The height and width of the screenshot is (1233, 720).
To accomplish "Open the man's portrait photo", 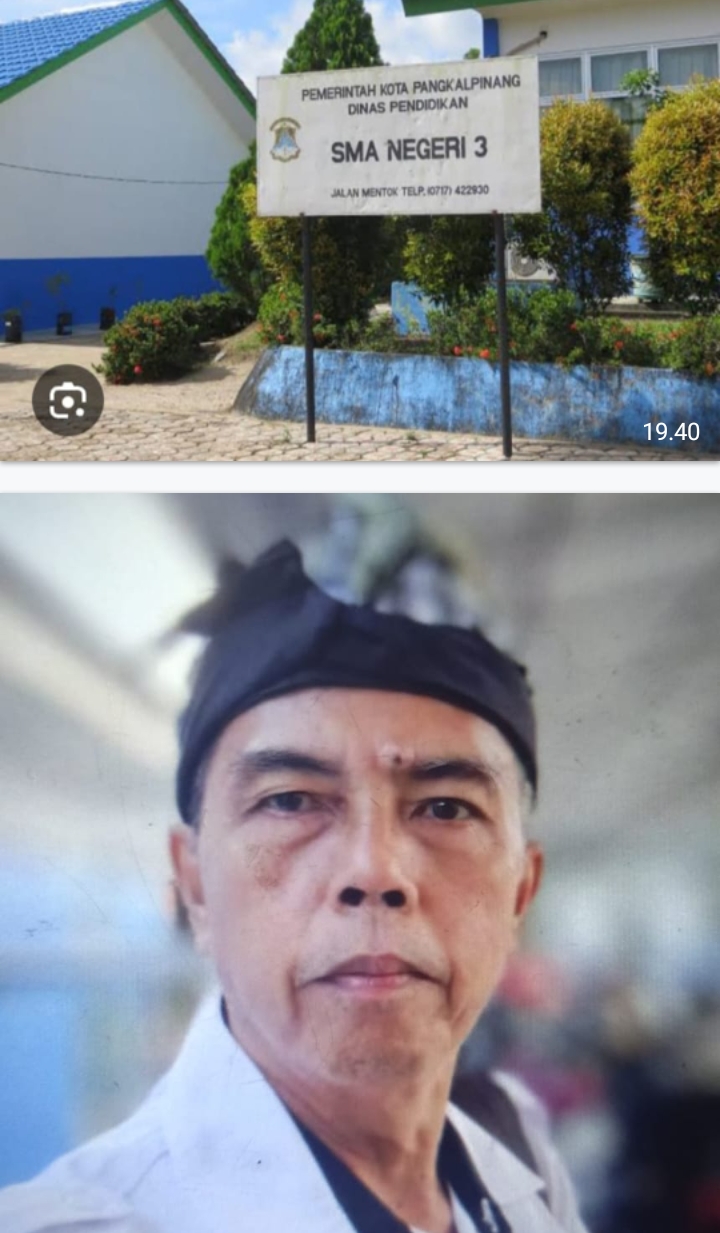I will click(x=360, y=862).
